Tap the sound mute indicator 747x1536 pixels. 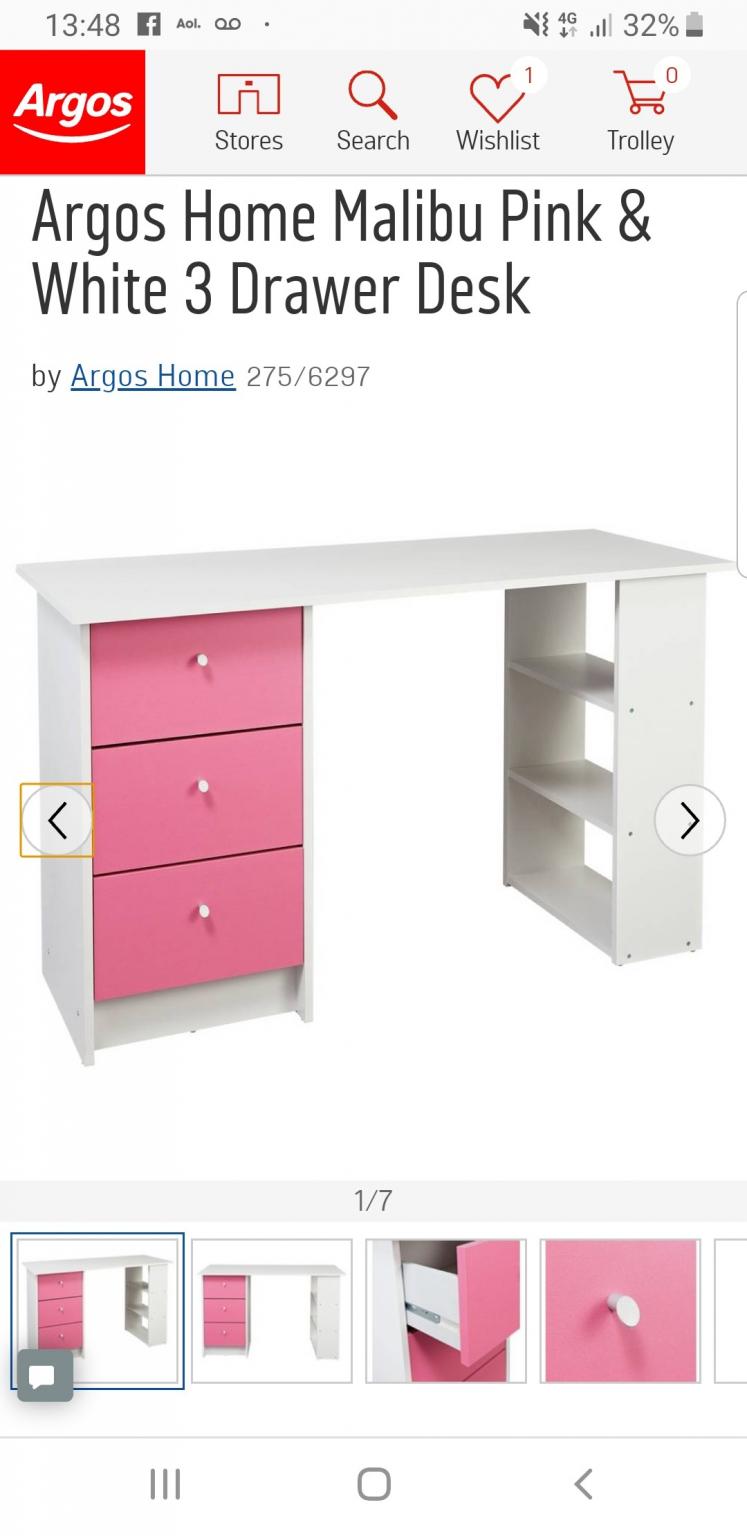533,23
